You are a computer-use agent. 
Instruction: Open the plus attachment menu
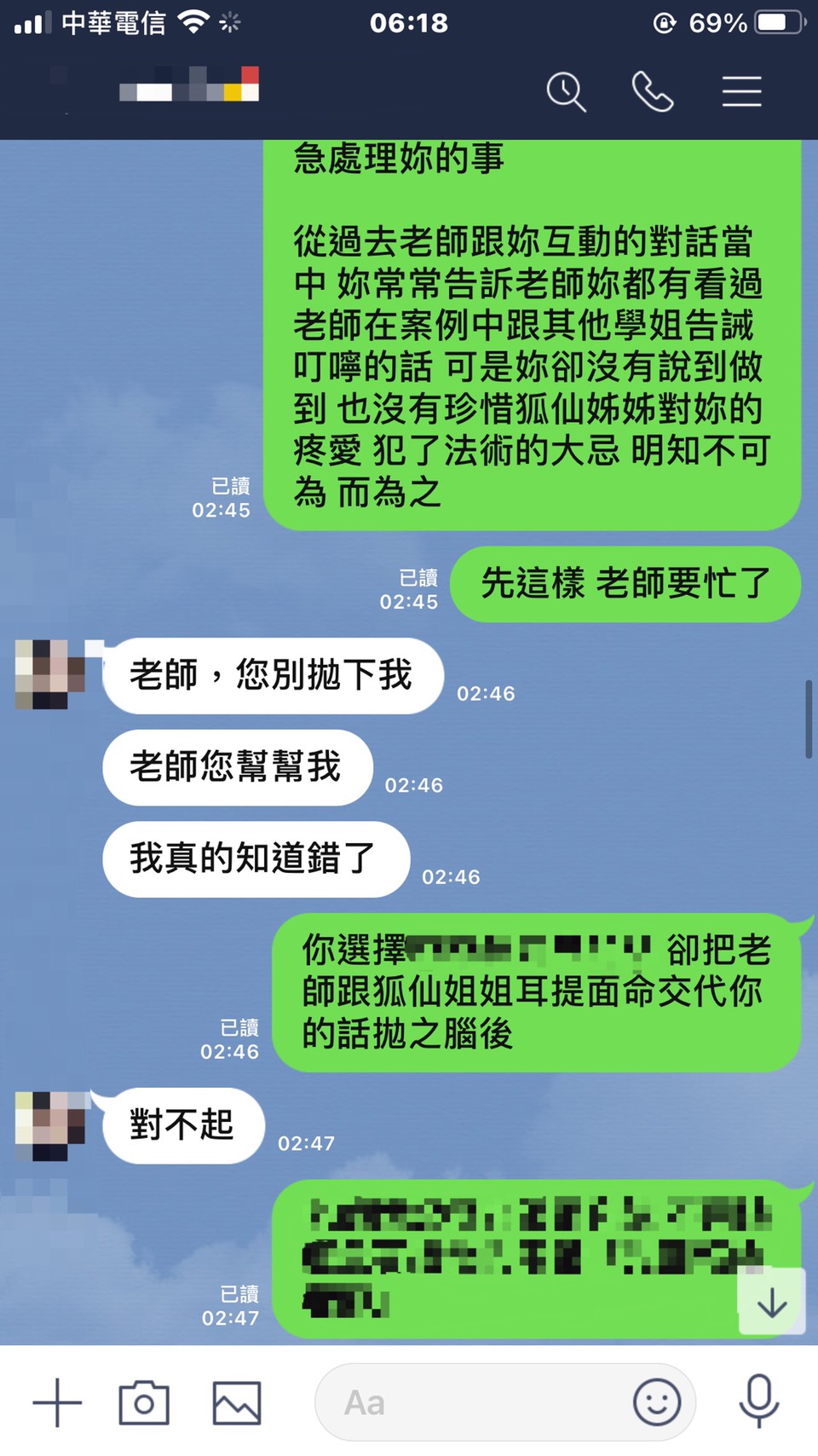click(57, 1402)
